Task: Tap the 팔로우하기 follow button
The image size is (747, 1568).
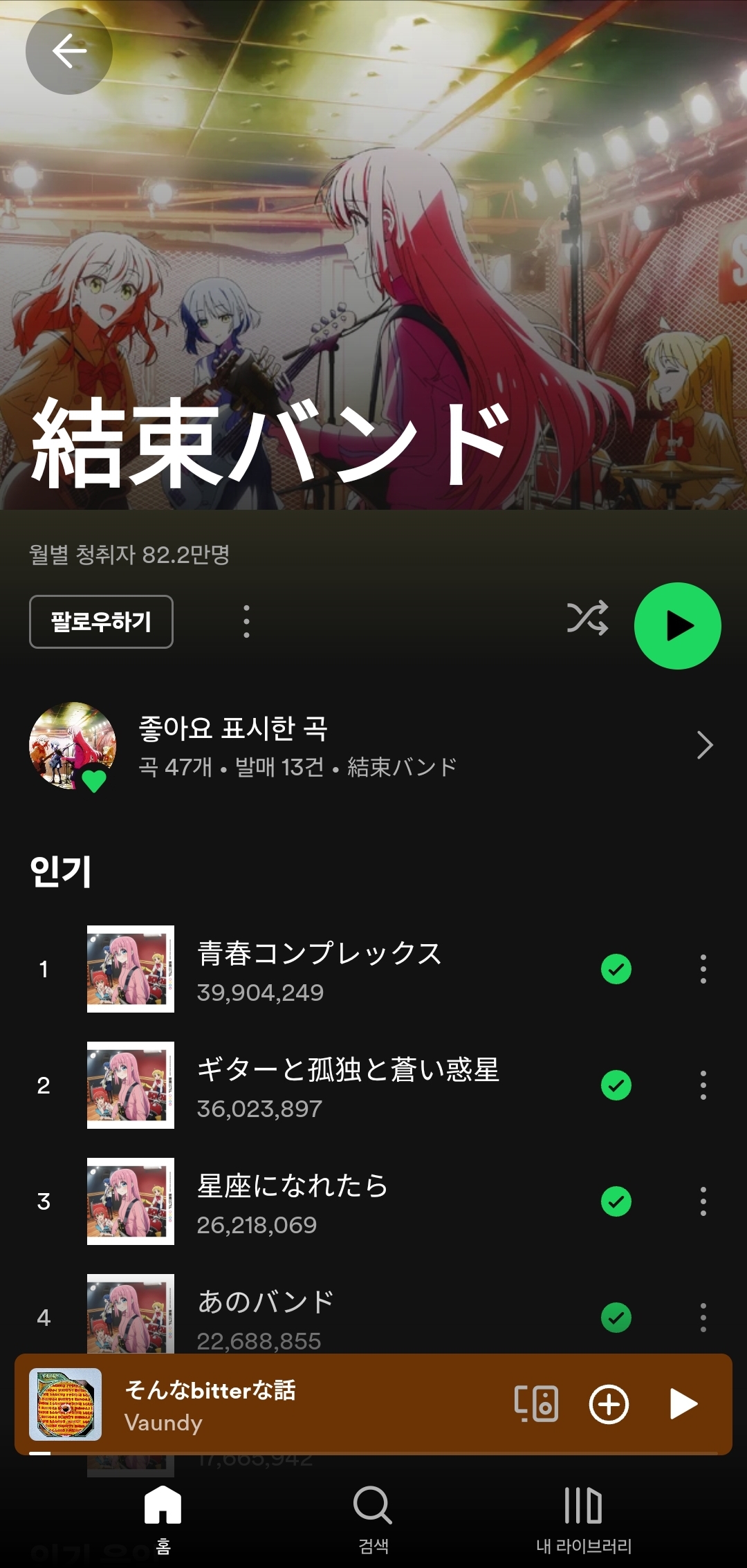Action: (101, 621)
